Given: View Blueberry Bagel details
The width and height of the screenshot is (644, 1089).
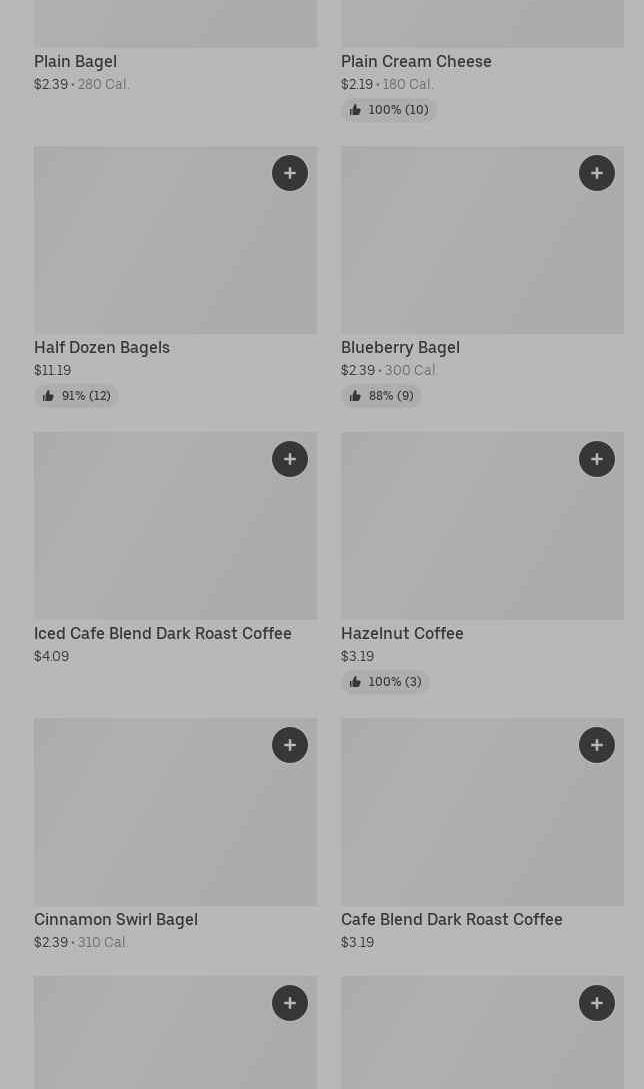Looking at the screenshot, I should coord(400,347).
